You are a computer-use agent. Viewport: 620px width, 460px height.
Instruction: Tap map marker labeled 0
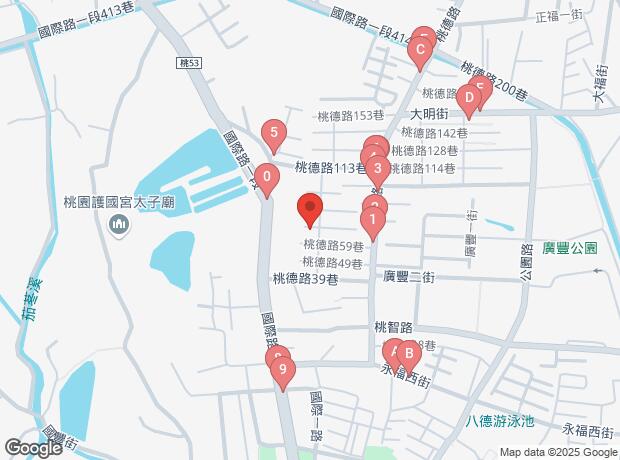(x=266, y=178)
